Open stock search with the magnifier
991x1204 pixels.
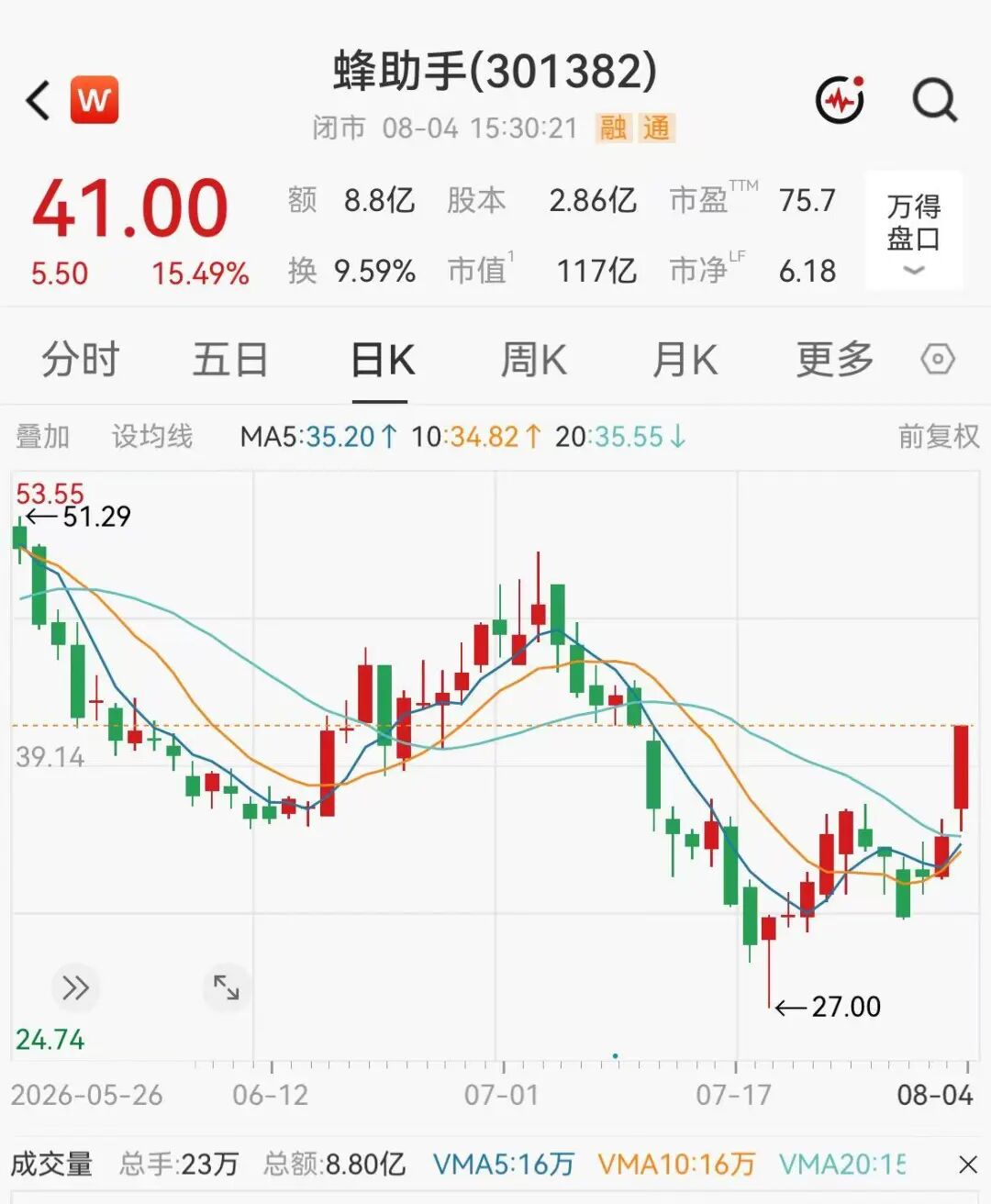(x=935, y=99)
